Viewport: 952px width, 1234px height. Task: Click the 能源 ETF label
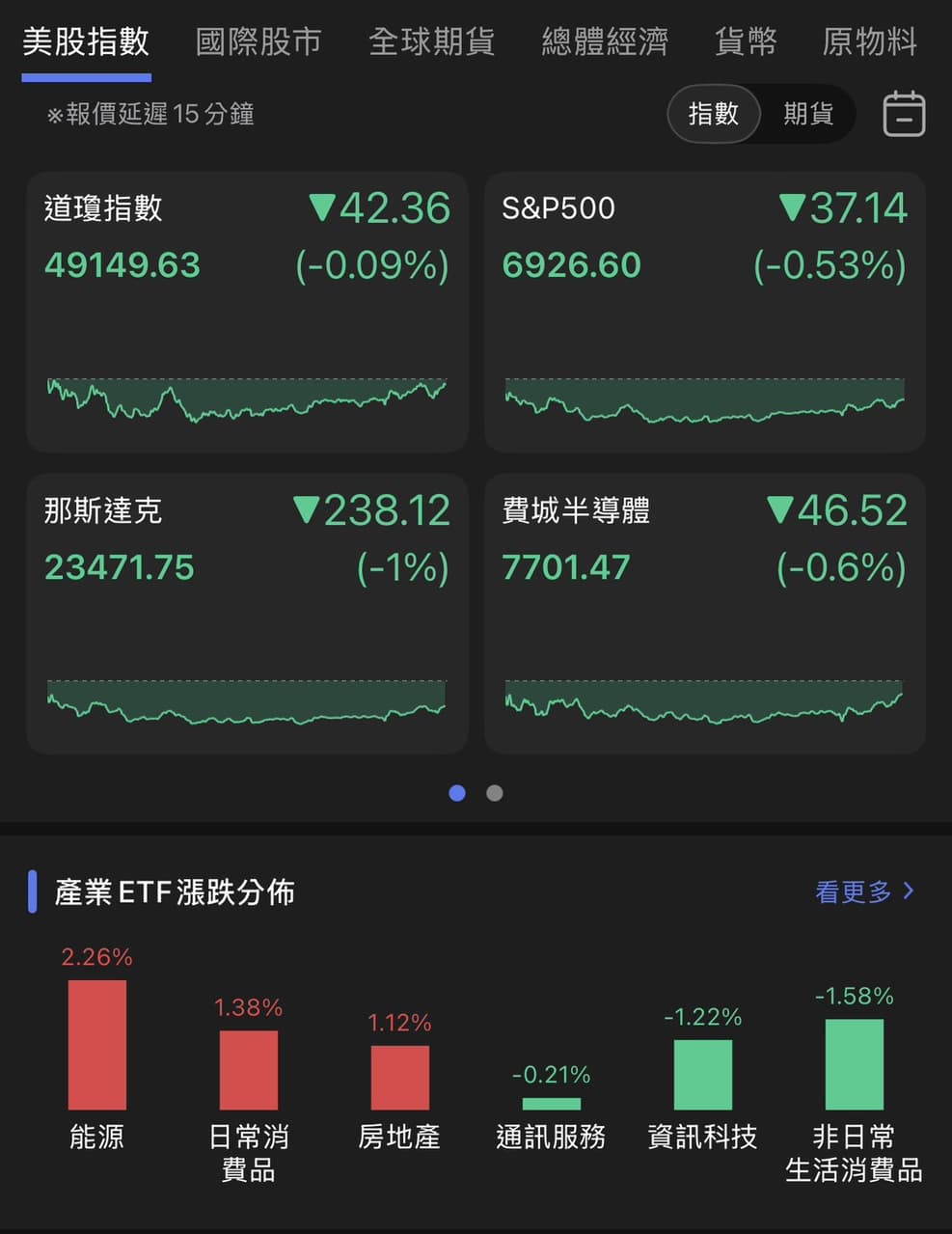click(97, 1139)
